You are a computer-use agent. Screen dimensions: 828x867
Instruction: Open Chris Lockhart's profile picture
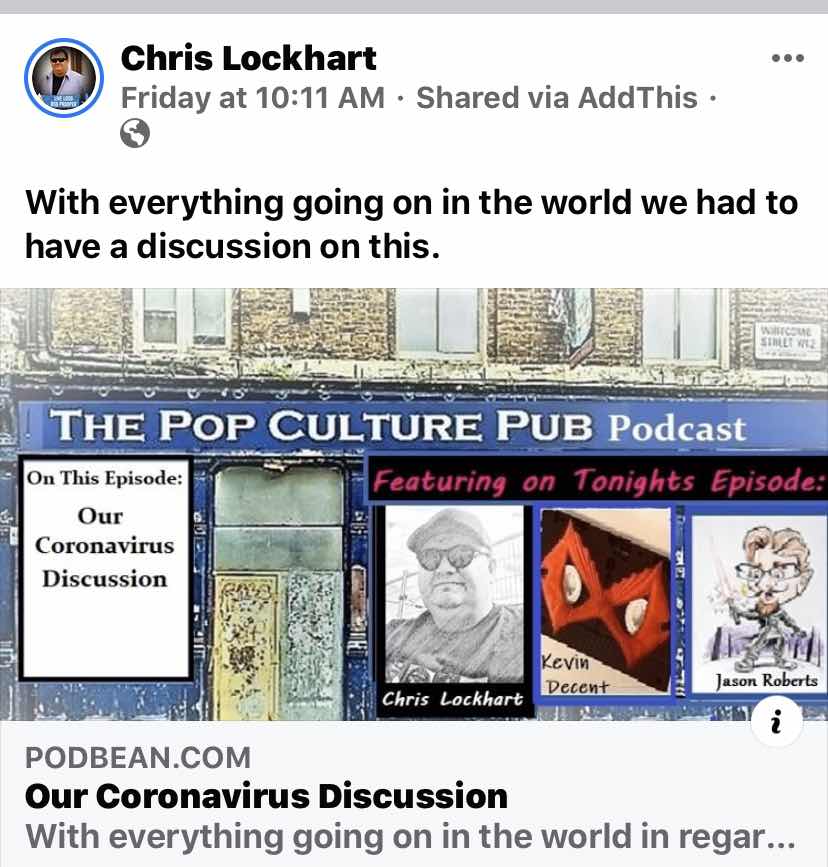65,77
